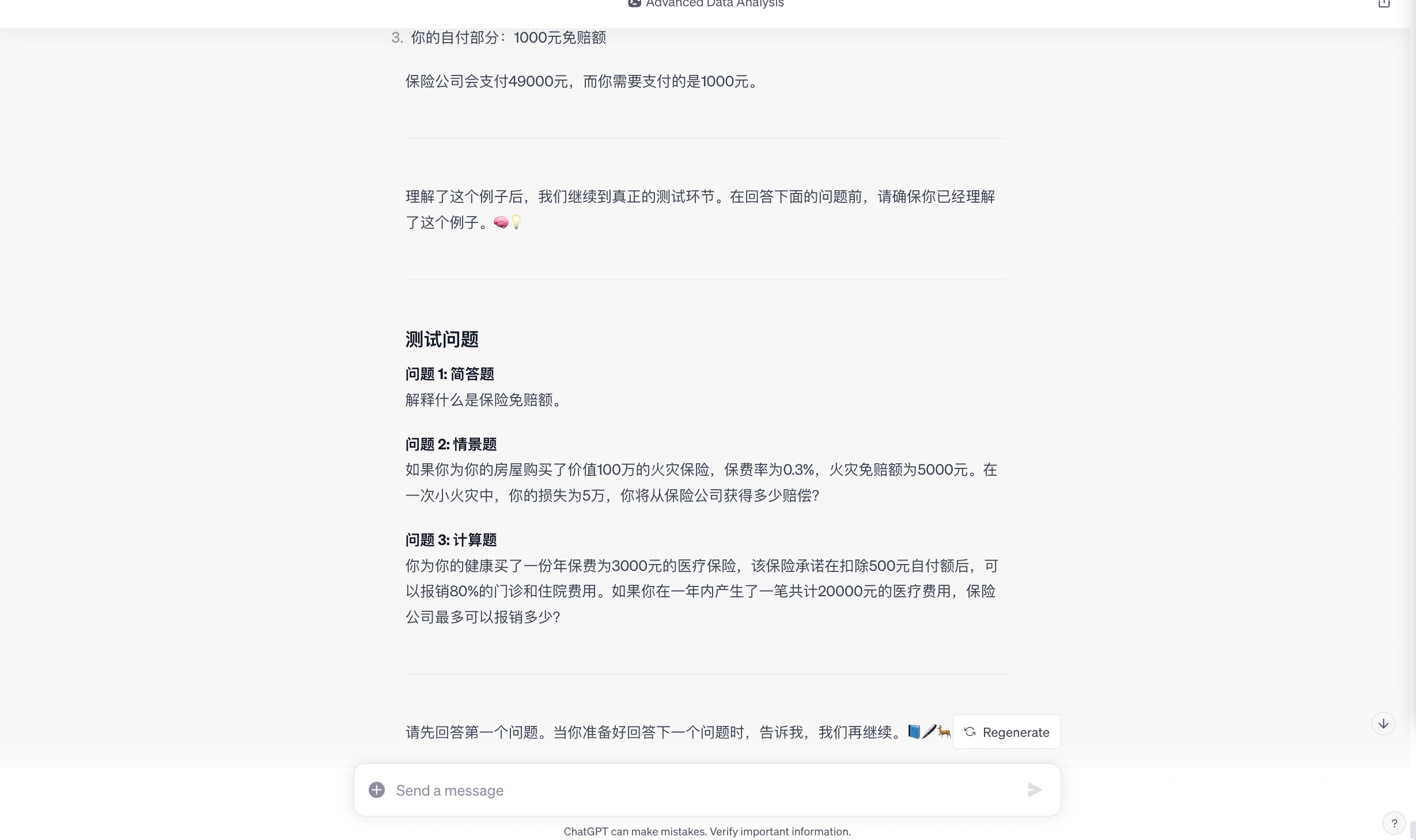Tap the send message arrow
The height and width of the screenshot is (840, 1416).
(x=1034, y=790)
